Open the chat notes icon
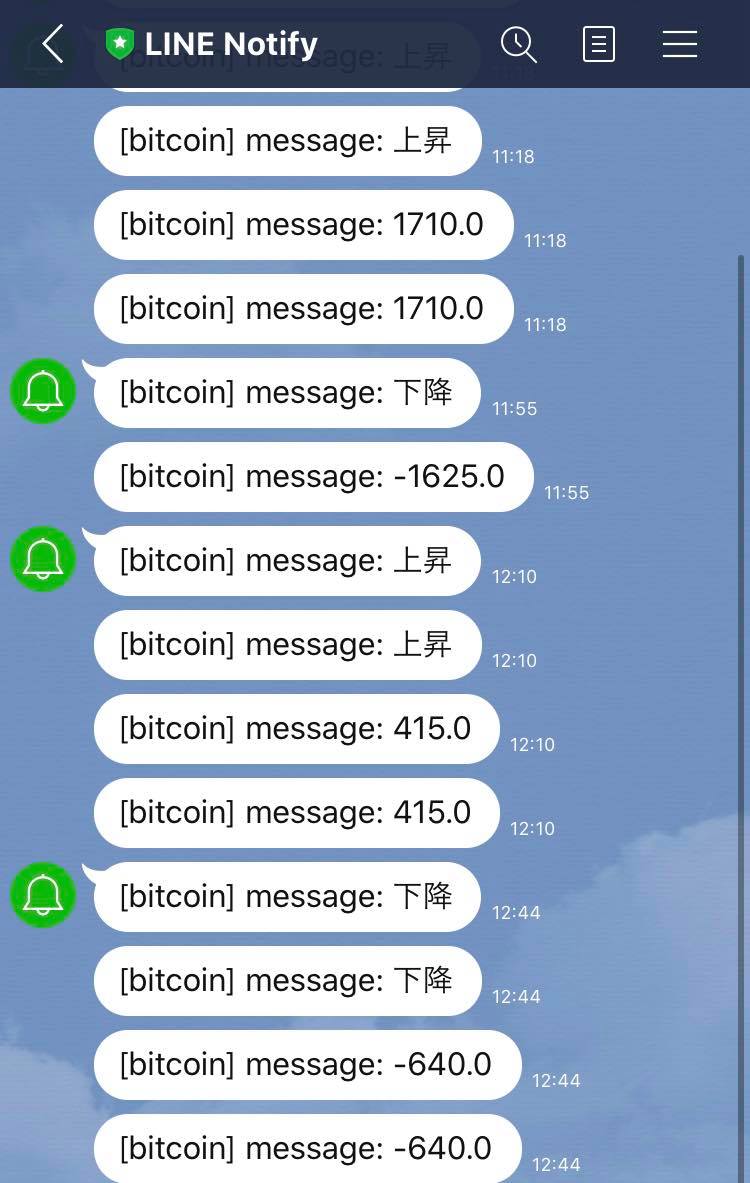 coord(598,44)
